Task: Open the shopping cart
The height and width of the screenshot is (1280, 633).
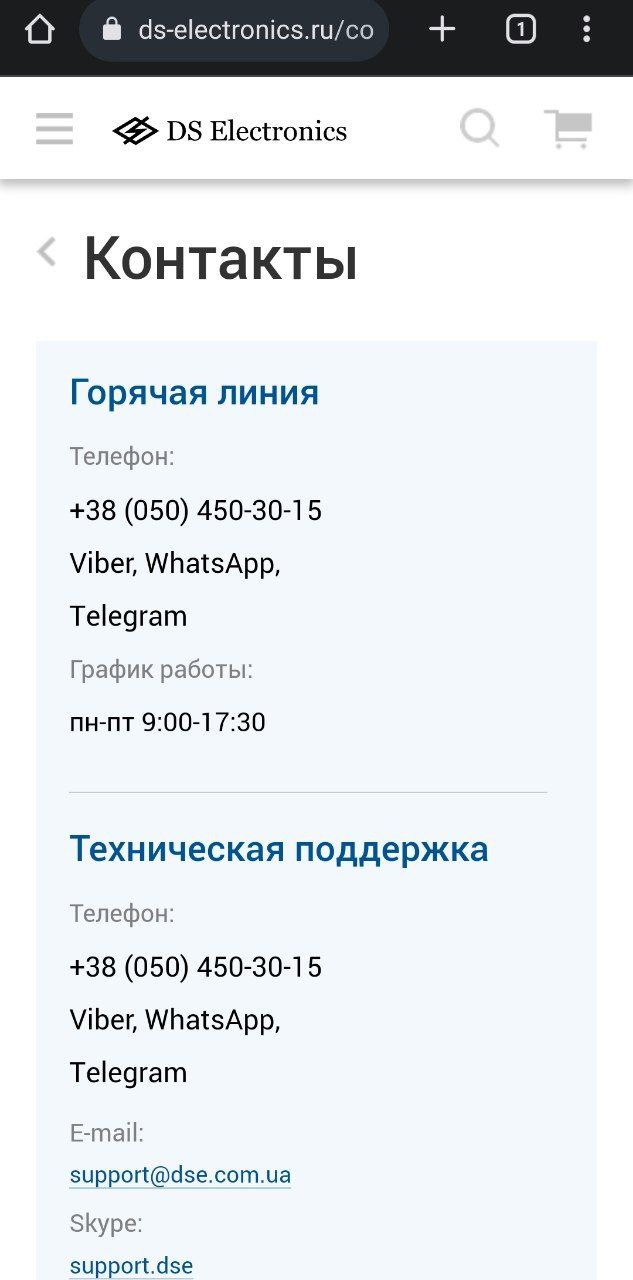Action: click(x=568, y=129)
